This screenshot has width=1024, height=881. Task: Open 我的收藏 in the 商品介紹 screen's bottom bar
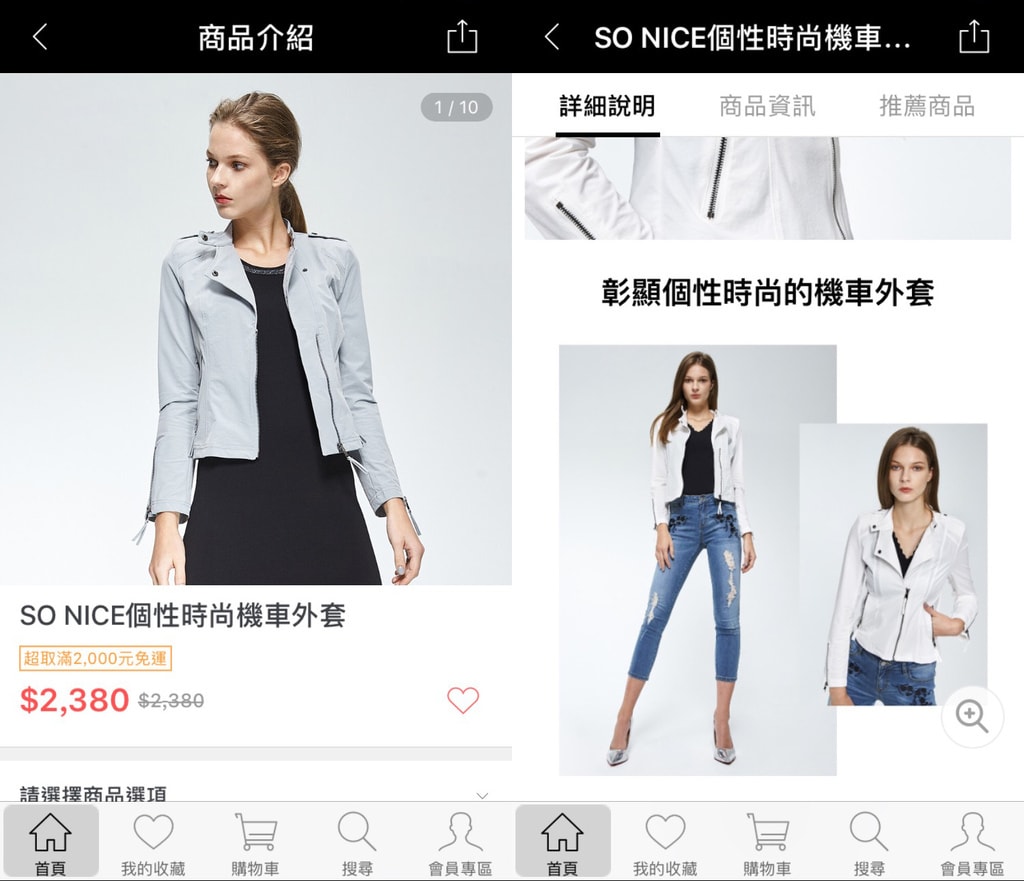[153, 843]
